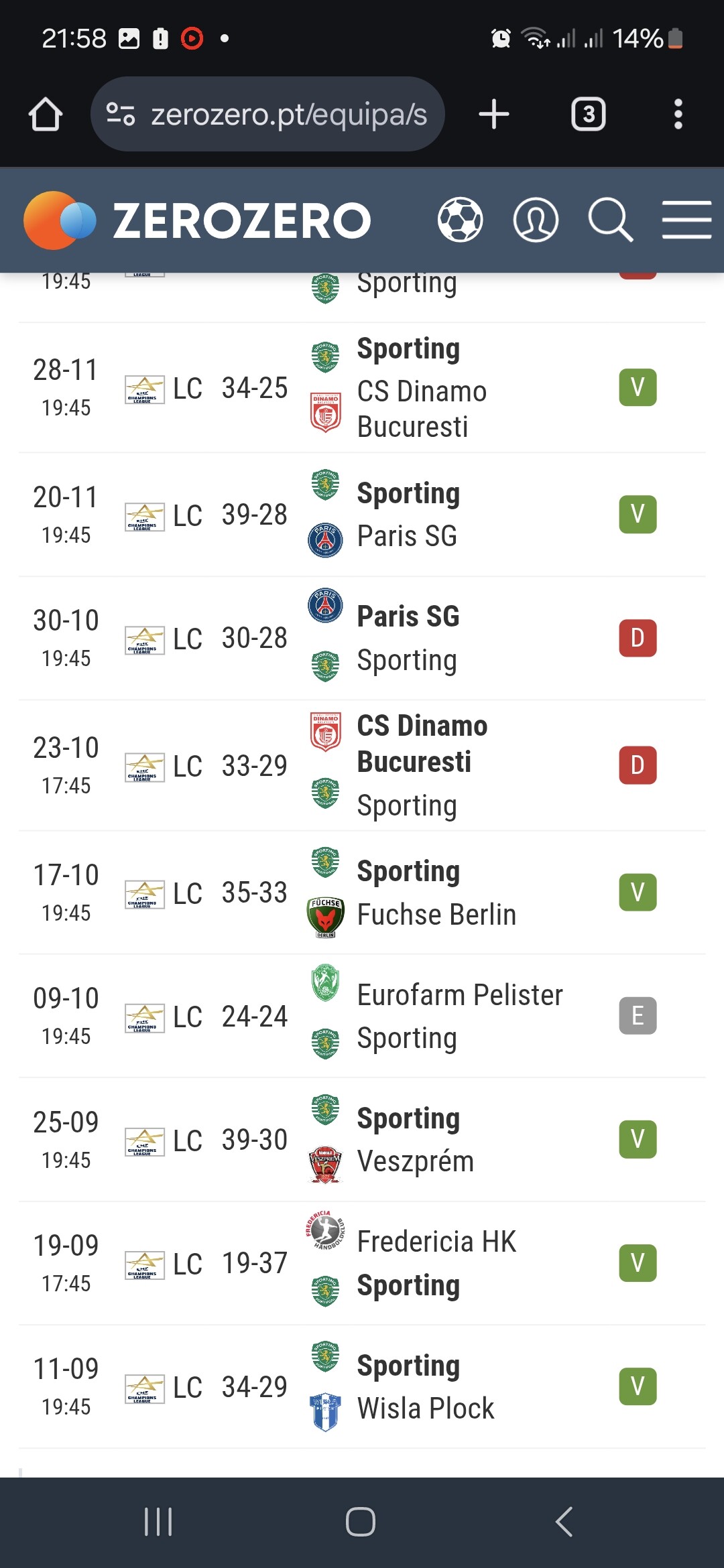Open a new browser tab
Viewport: 724px width, 1568px height.
pyautogui.click(x=494, y=114)
